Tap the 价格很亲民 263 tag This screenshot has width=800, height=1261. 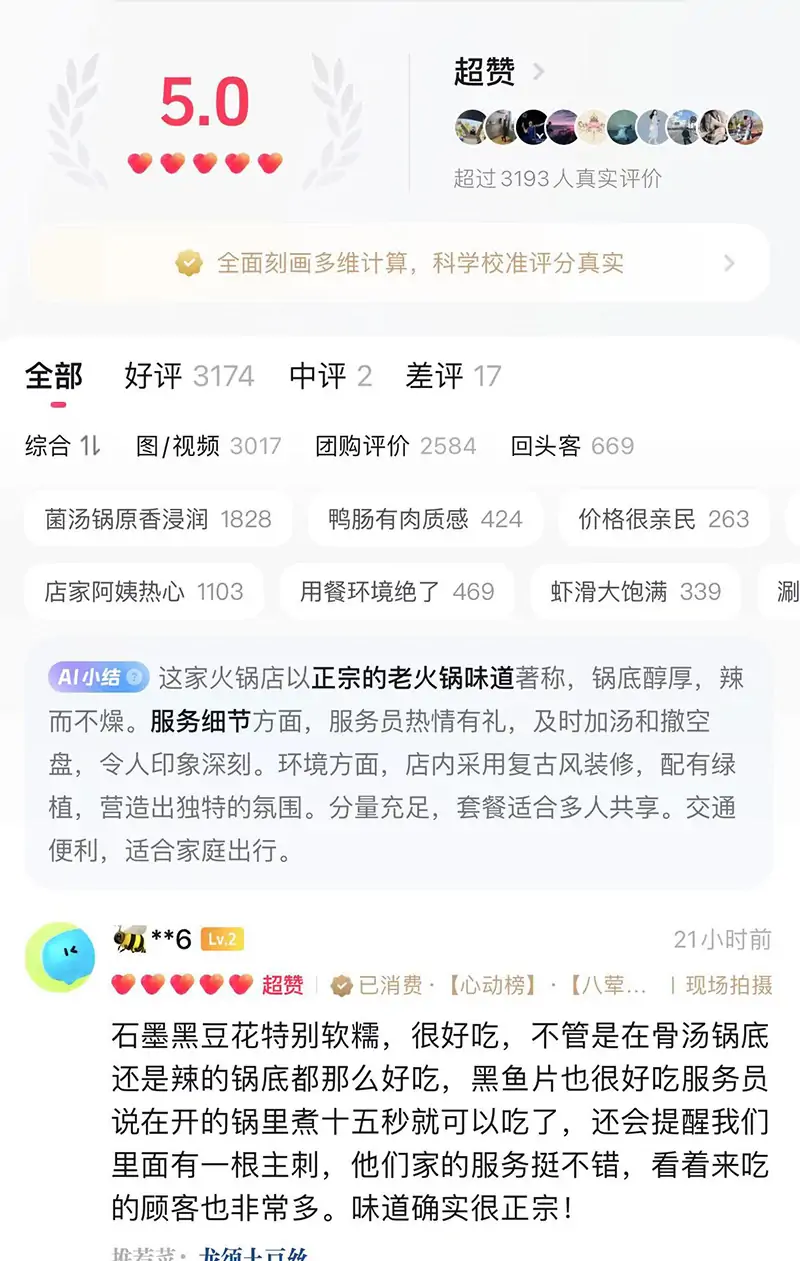coord(664,519)
